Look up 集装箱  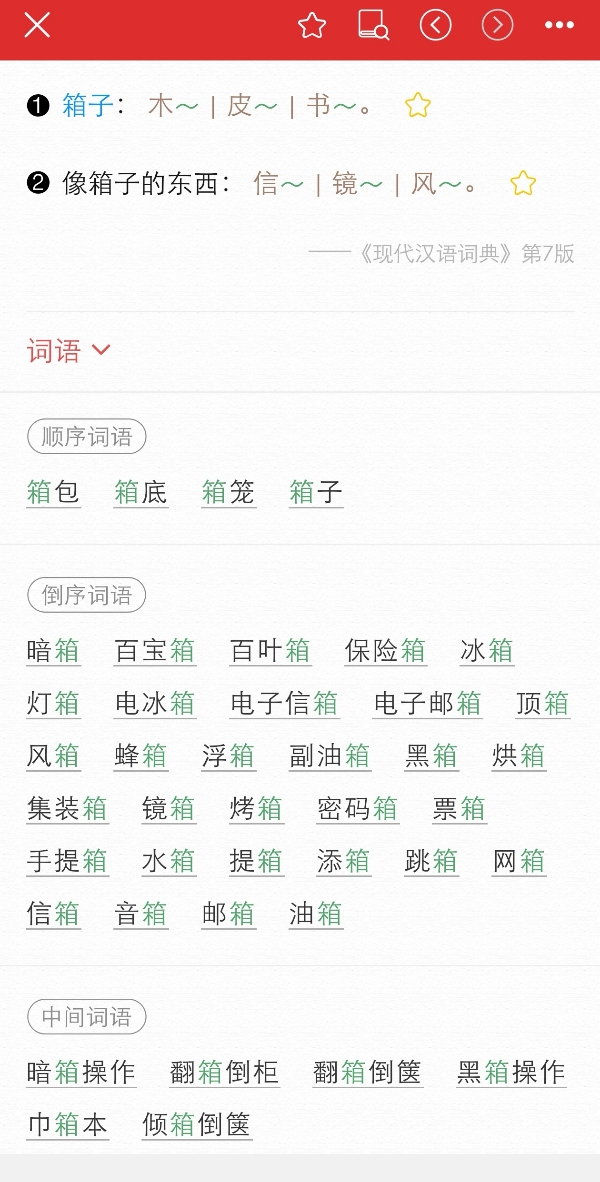67,809
